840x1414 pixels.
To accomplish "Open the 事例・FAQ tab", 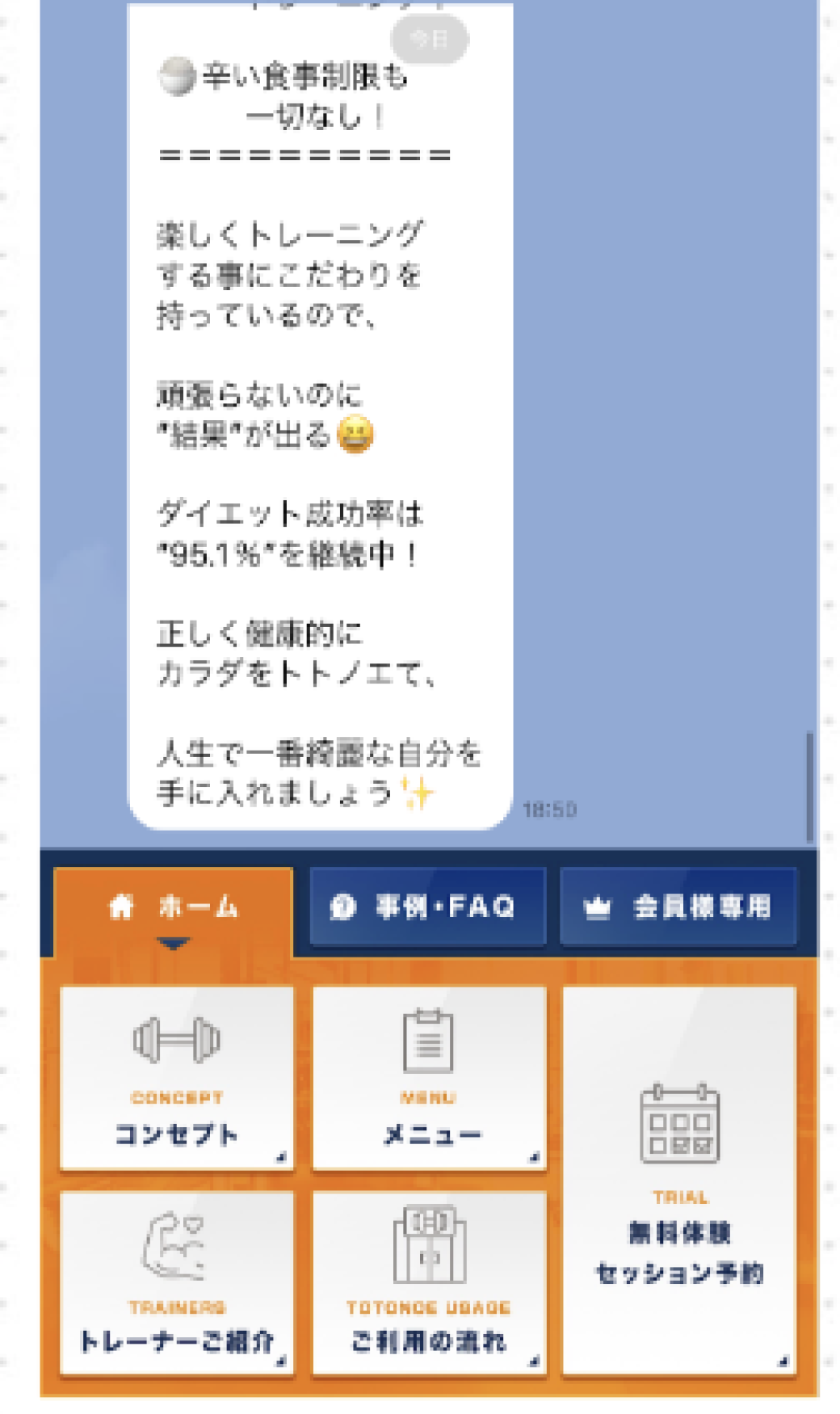I will pos(427,907).
